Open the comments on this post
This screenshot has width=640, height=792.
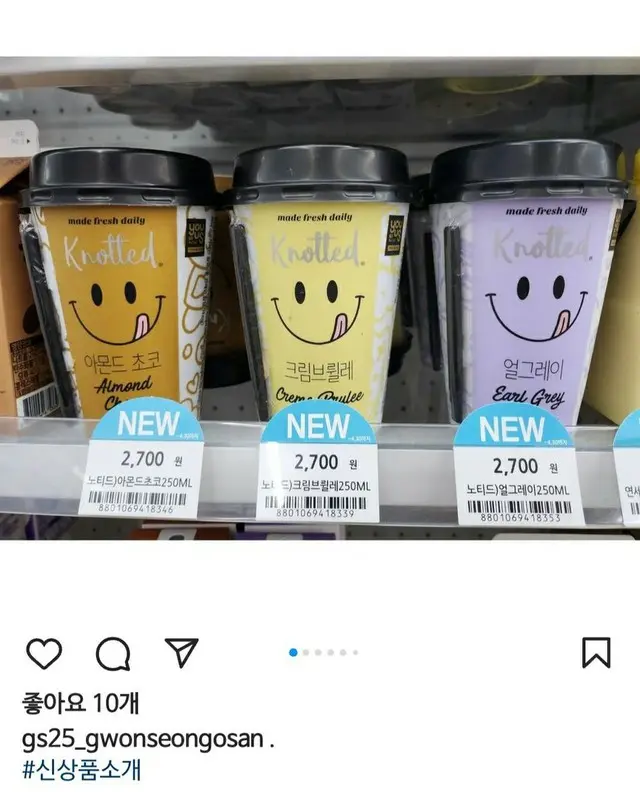(112, 653)
